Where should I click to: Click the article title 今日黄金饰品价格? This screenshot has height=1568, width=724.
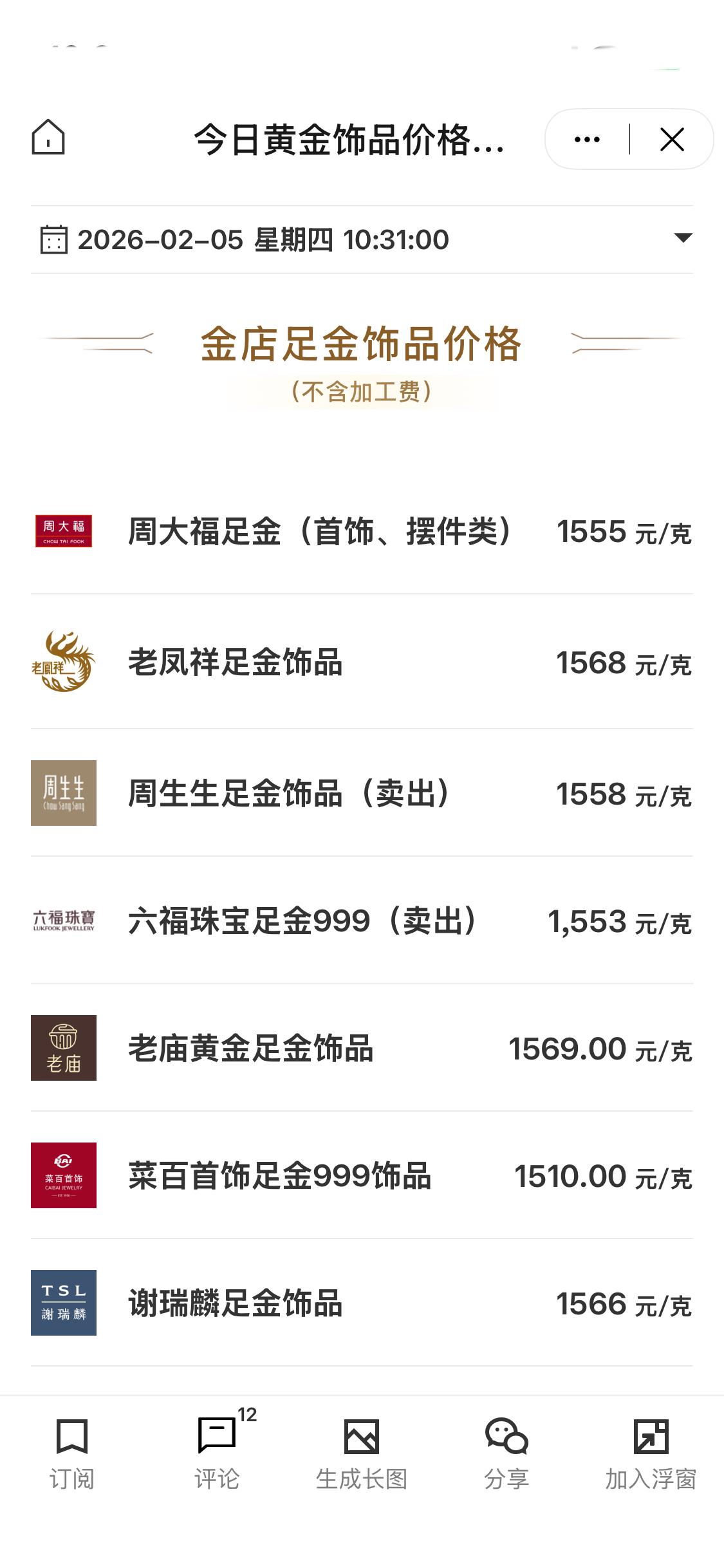point(348,139)
